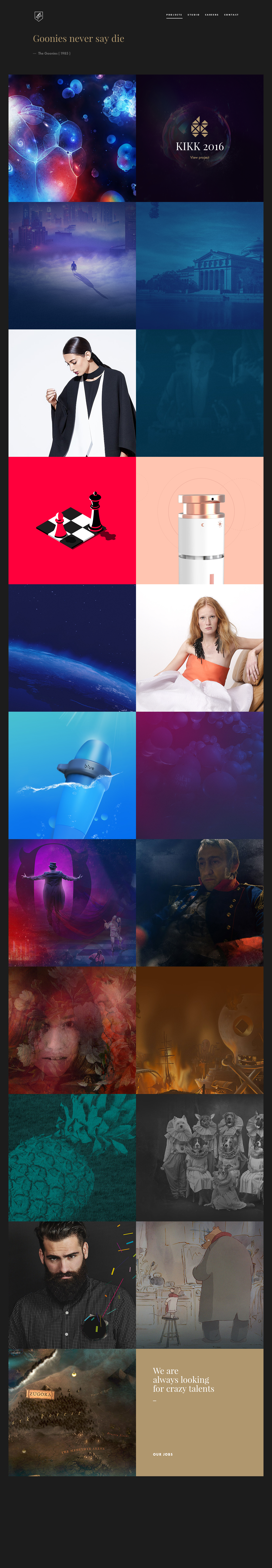The height and width of the screenshot is (1568, 272).
Task: Open the Our Jobs link
Action: coord(163,1454)
